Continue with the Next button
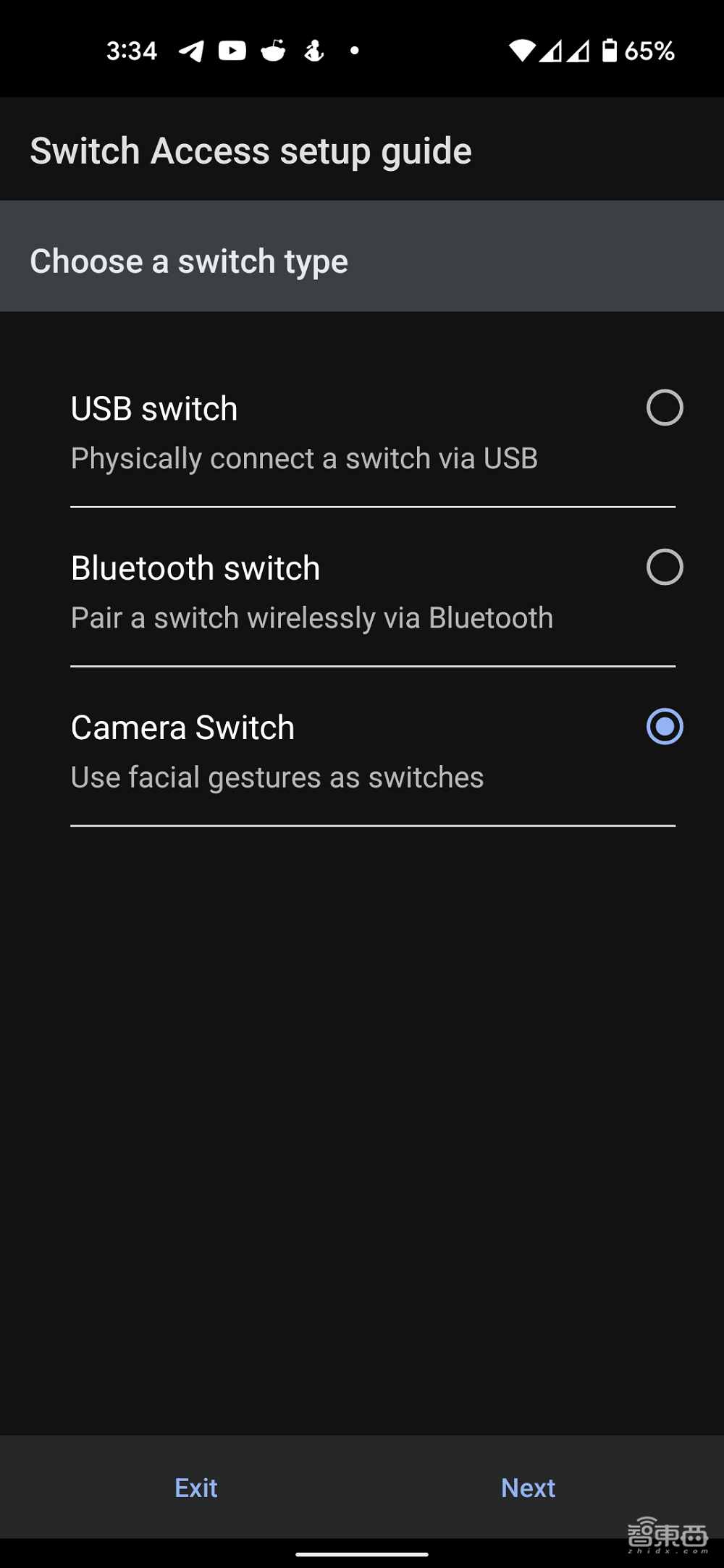Image resolution: width=724 pixels, height=1568 pixels. coord(528,1488)
